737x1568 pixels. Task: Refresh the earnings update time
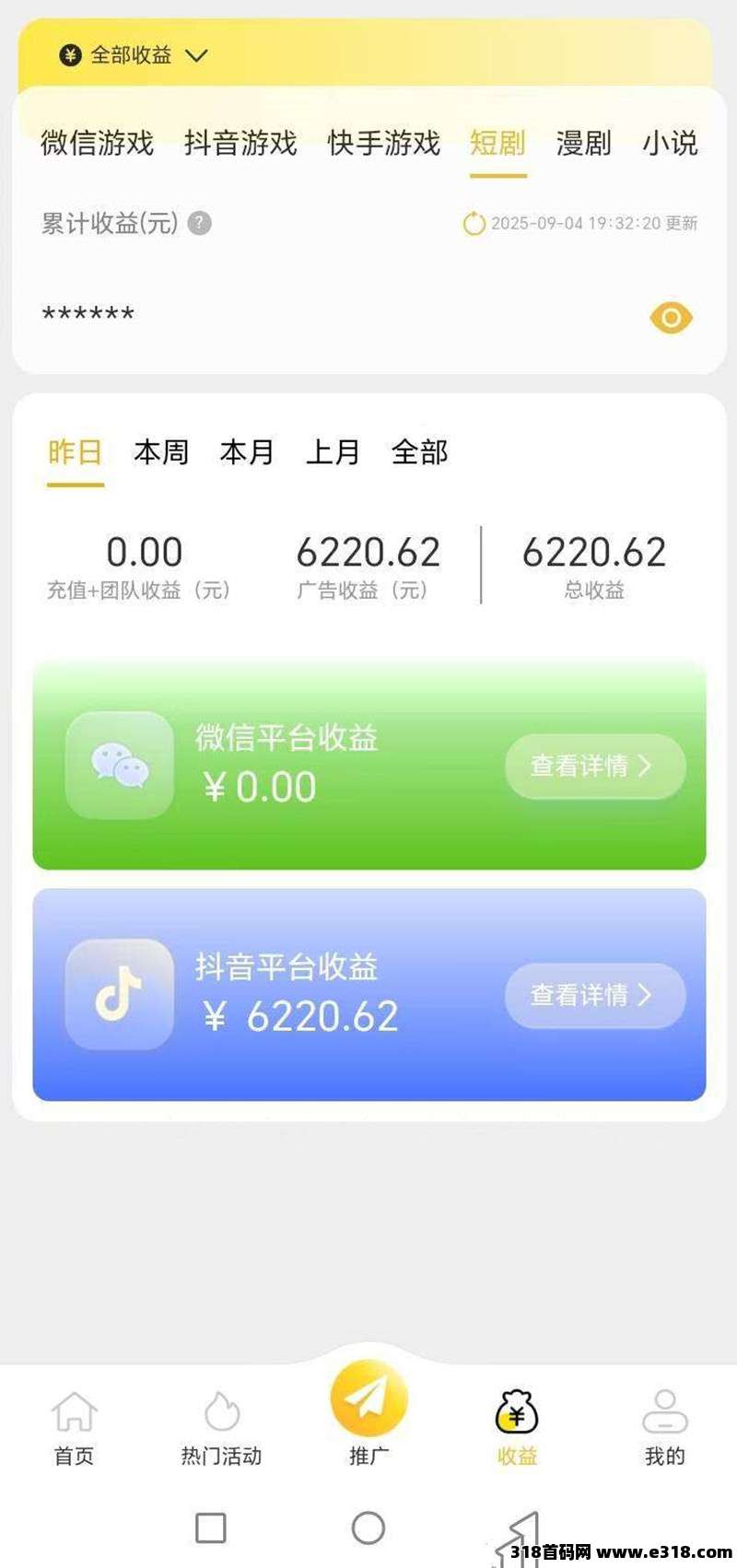pyautogui.click(x=474, y=223)
